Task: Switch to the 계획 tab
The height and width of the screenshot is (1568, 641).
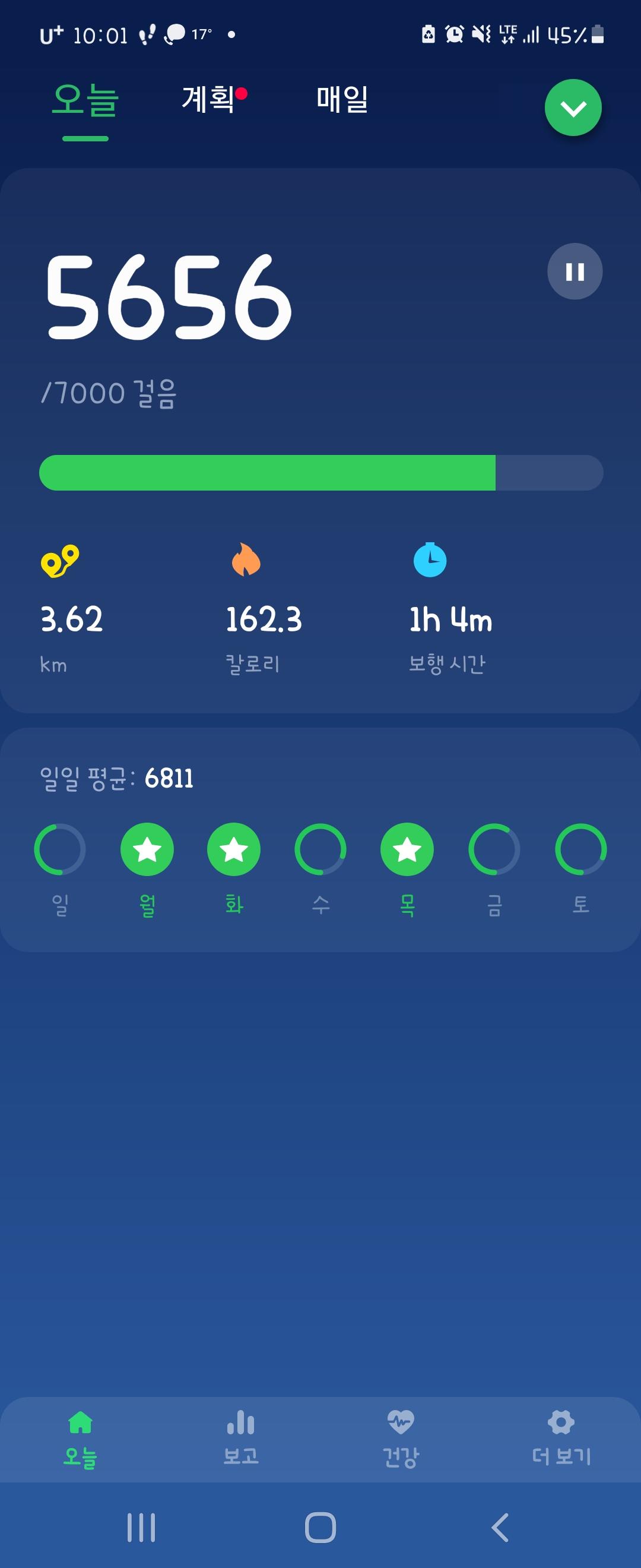Action: [208, 99]
